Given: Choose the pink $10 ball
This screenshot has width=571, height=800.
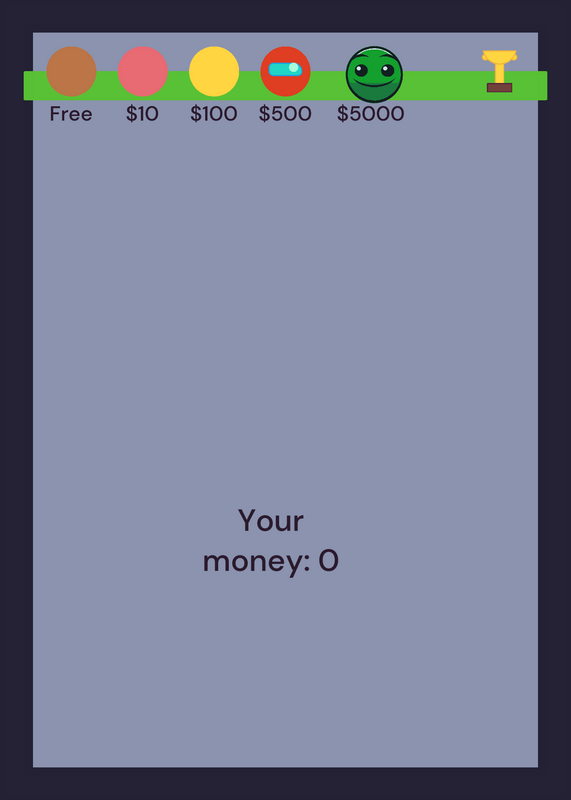Looking at the screenshot, I should 143,71.
